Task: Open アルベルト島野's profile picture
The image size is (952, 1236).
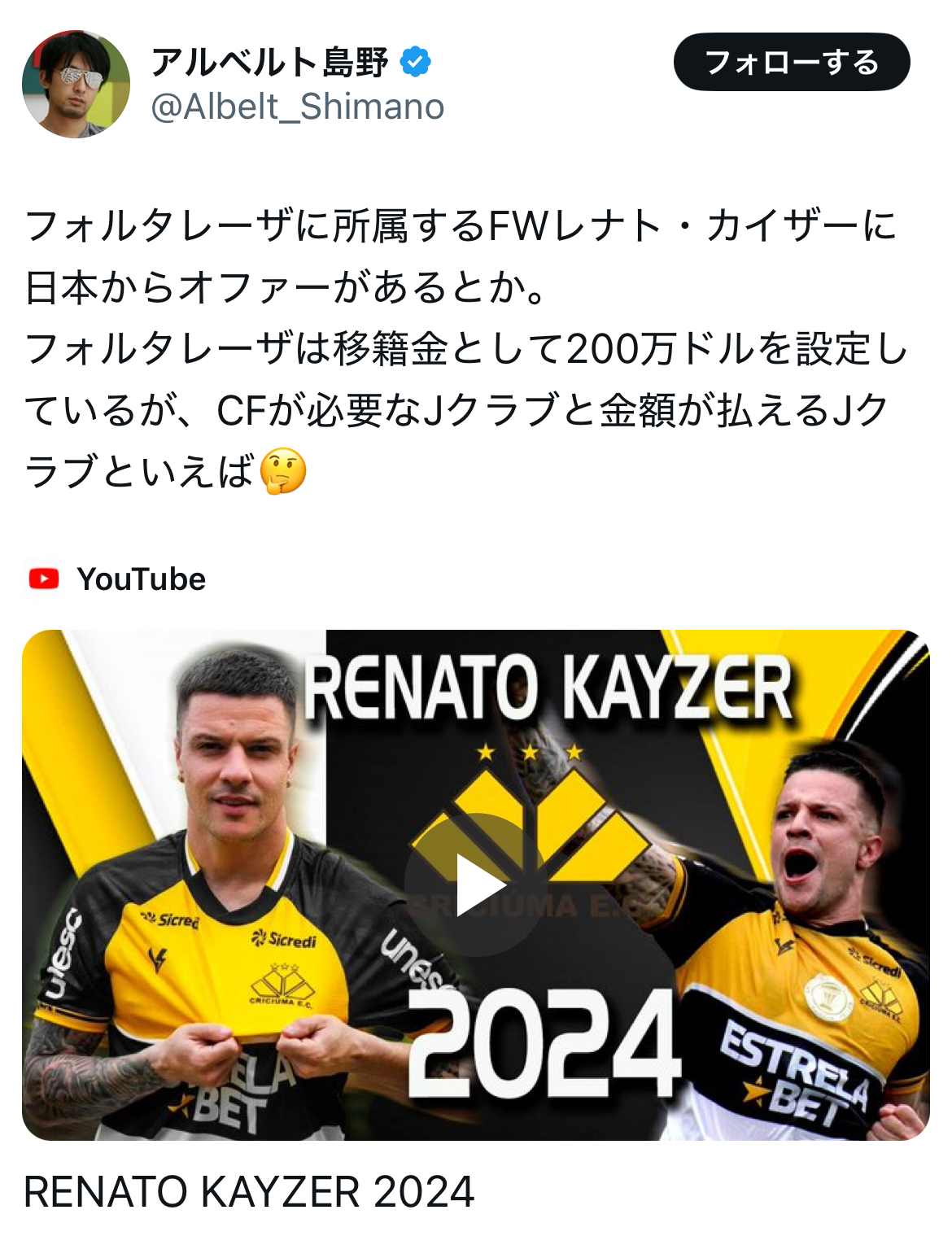Action: tap(76, 85)
